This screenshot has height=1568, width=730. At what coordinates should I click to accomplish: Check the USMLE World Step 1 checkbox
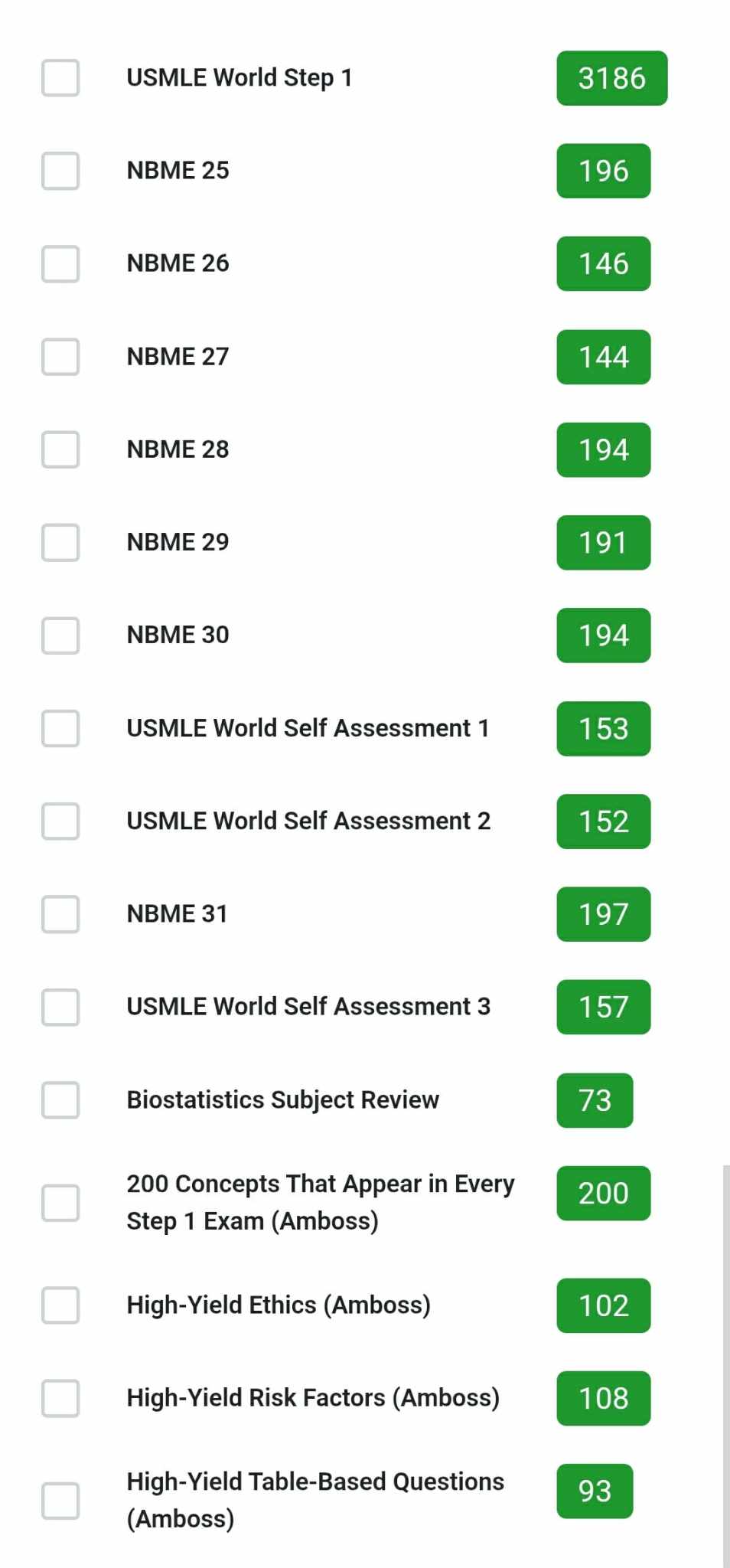coord(60,78)
